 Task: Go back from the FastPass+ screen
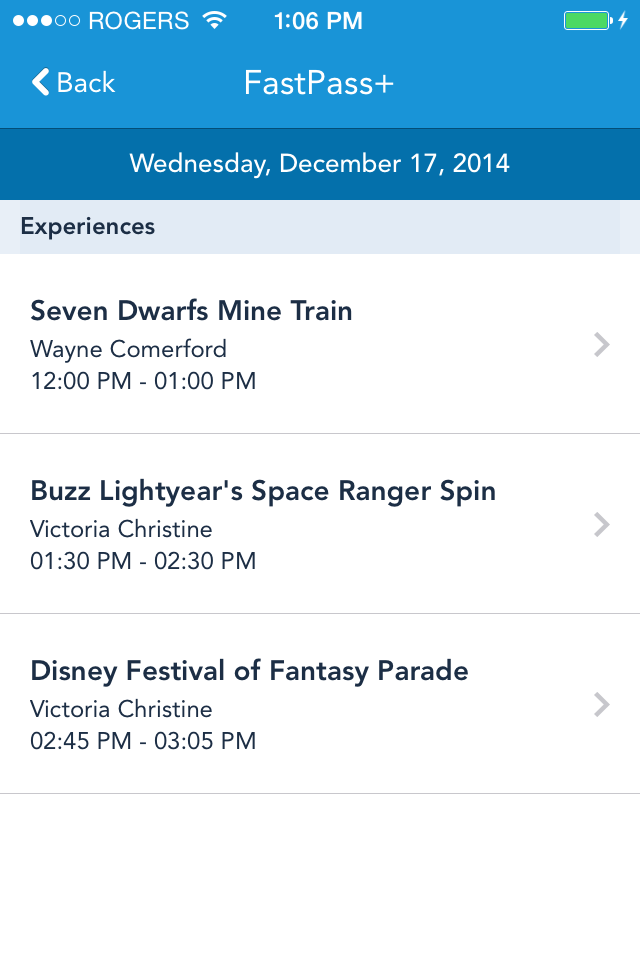(73, 83)
